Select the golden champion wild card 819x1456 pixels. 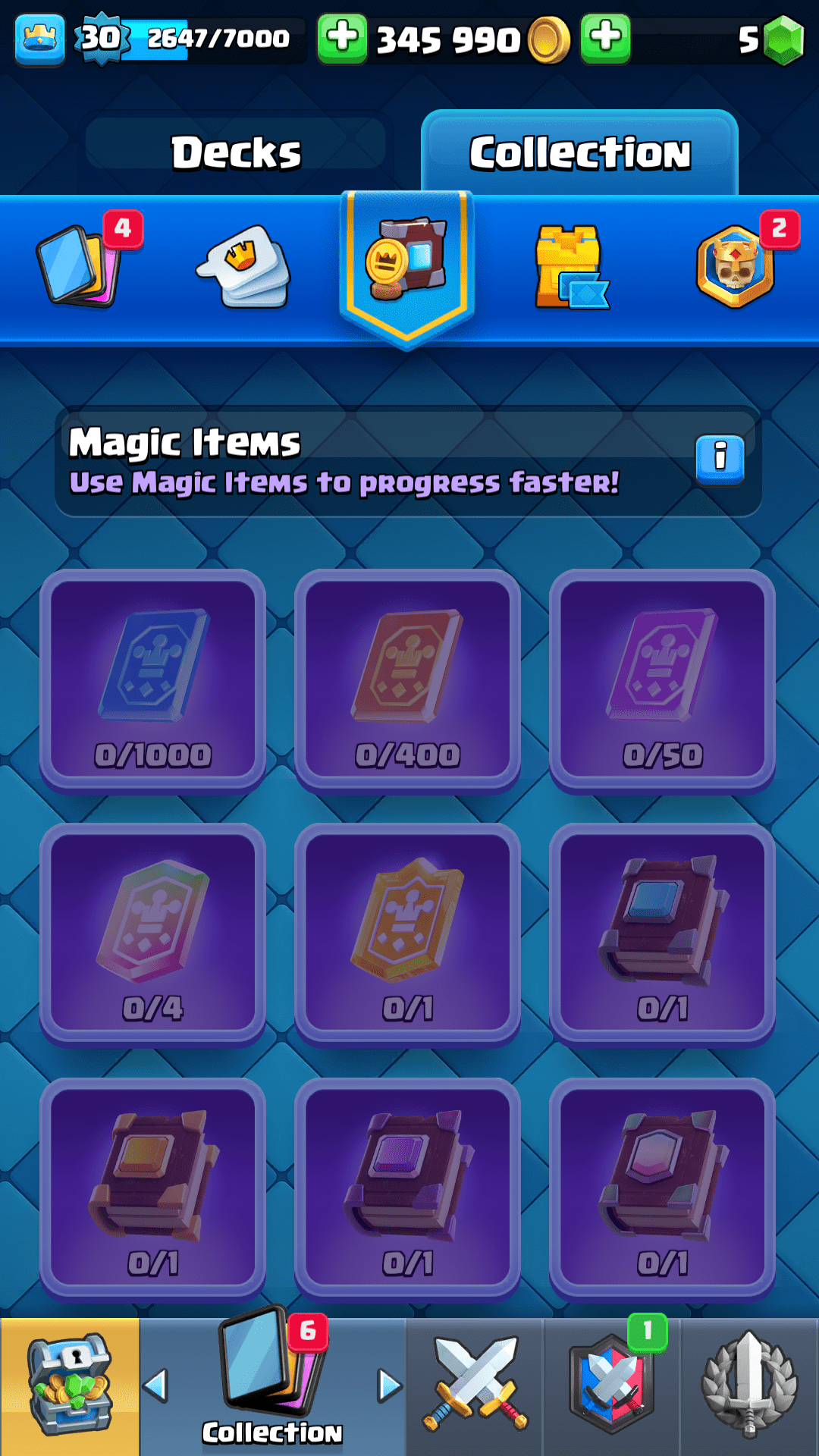408,934
